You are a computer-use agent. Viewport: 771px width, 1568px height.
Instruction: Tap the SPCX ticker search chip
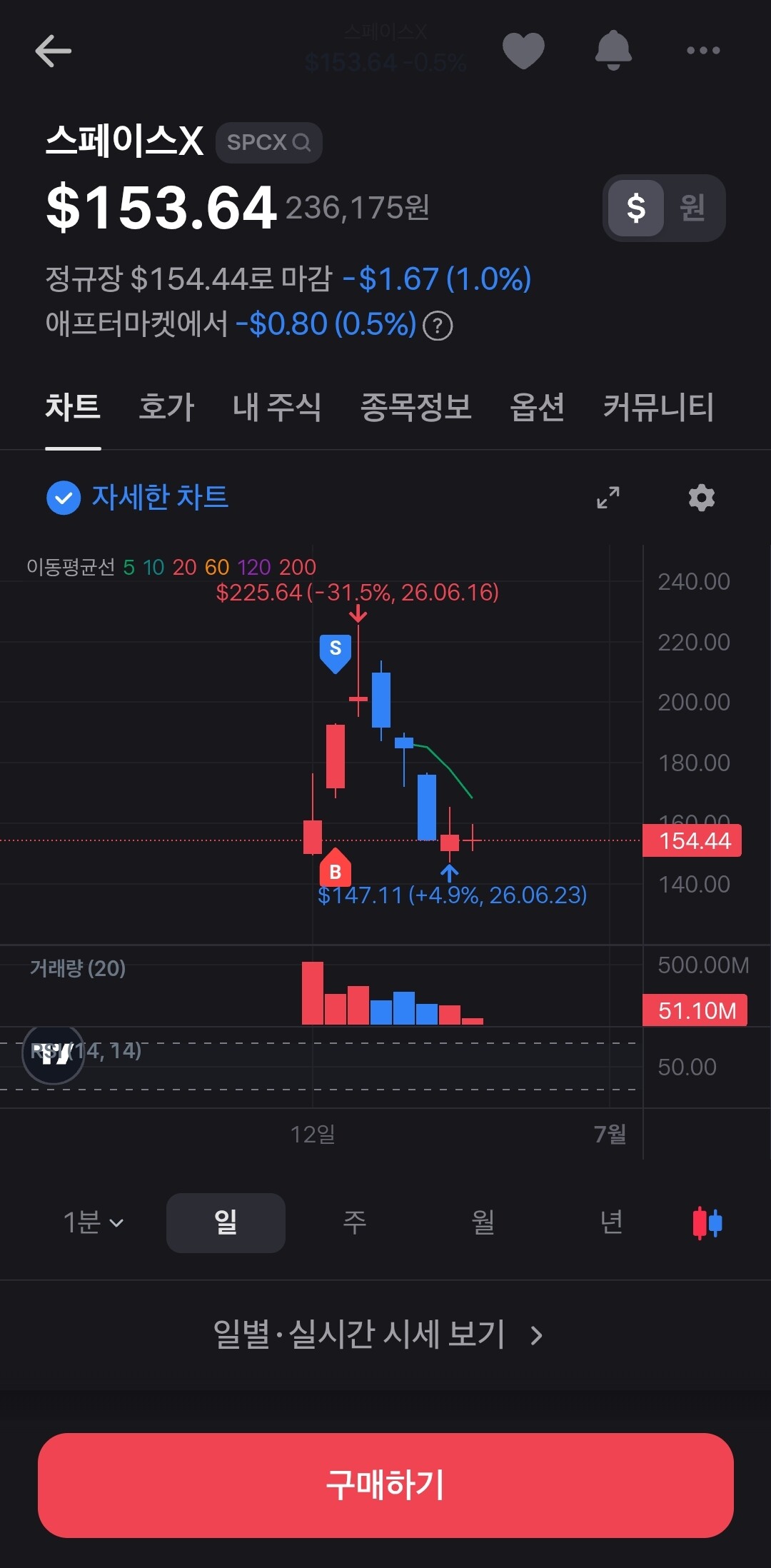click(268, 143)
